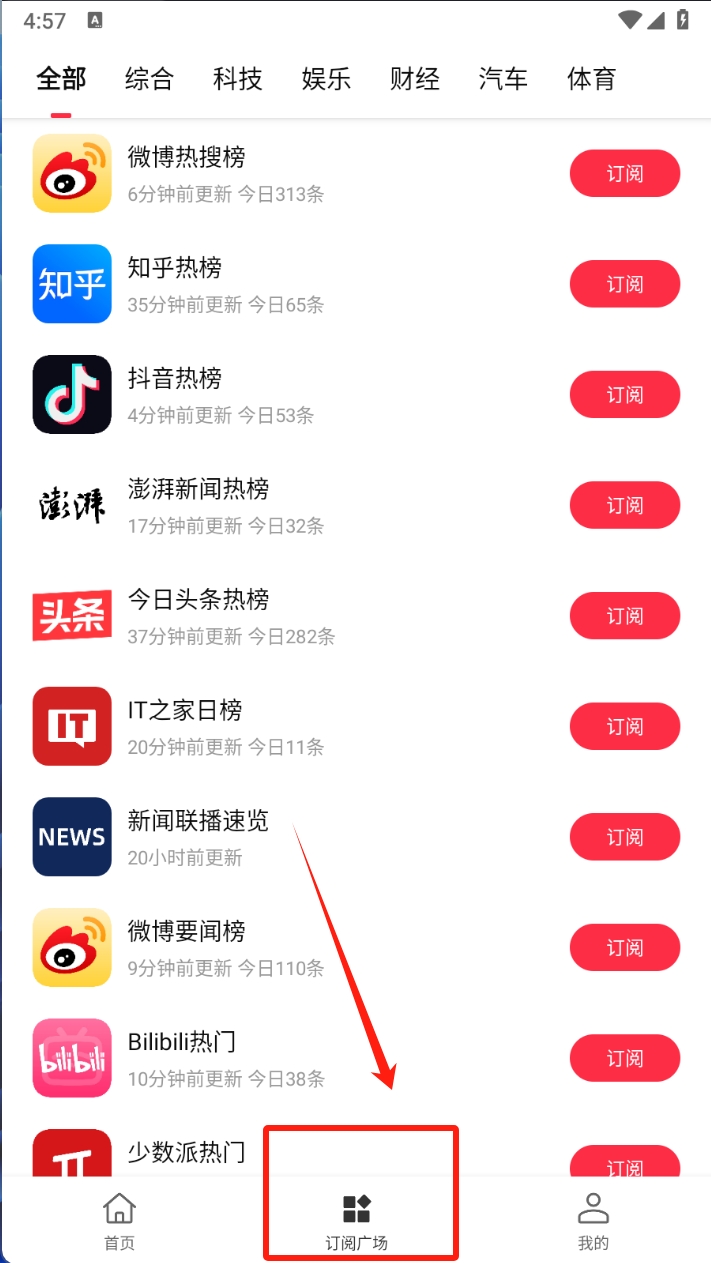Switch to the 综合 tab
This screenshot has width=711, height=1263.
point(149,79)
